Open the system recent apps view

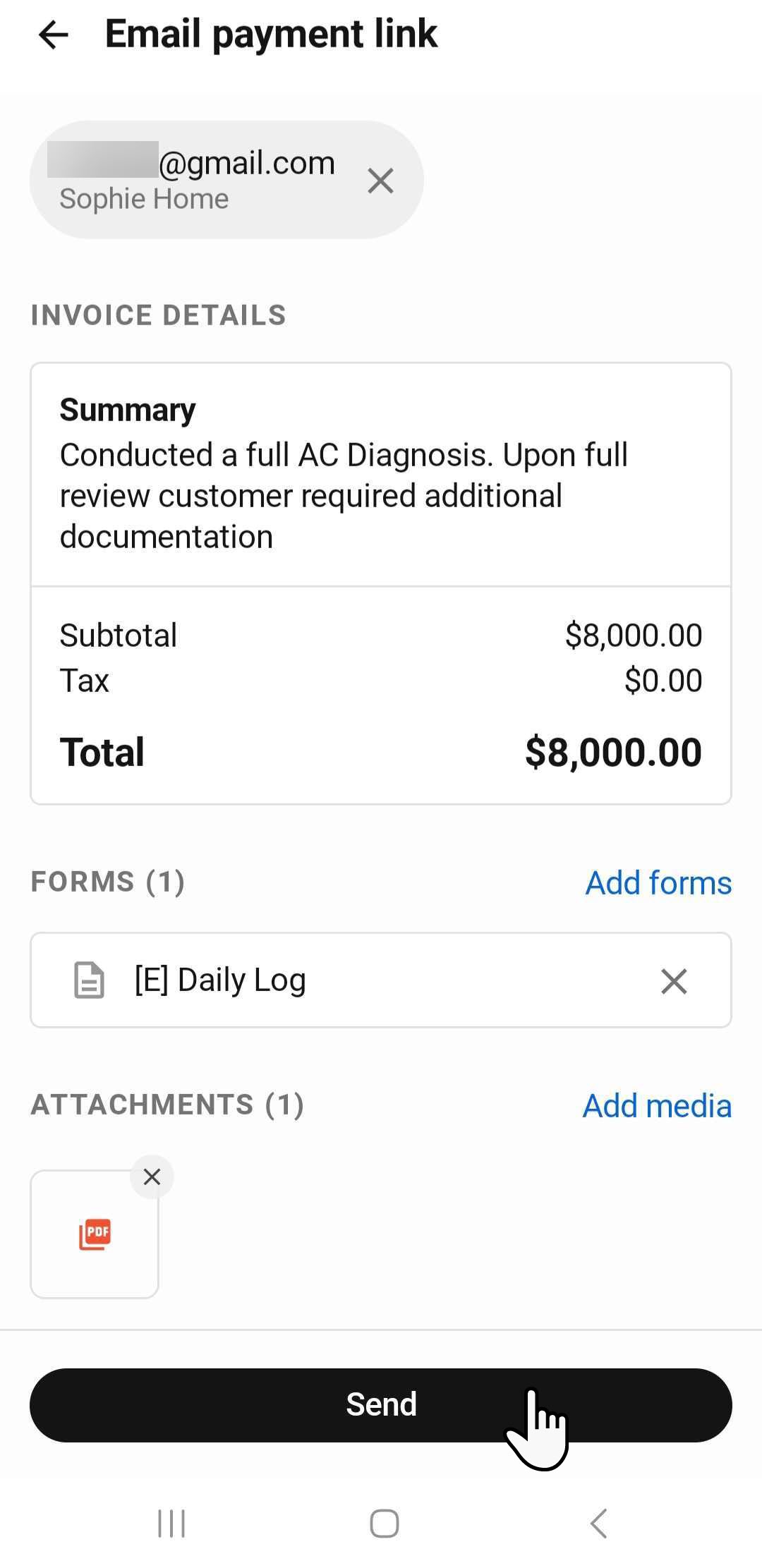click(171, 1524)
